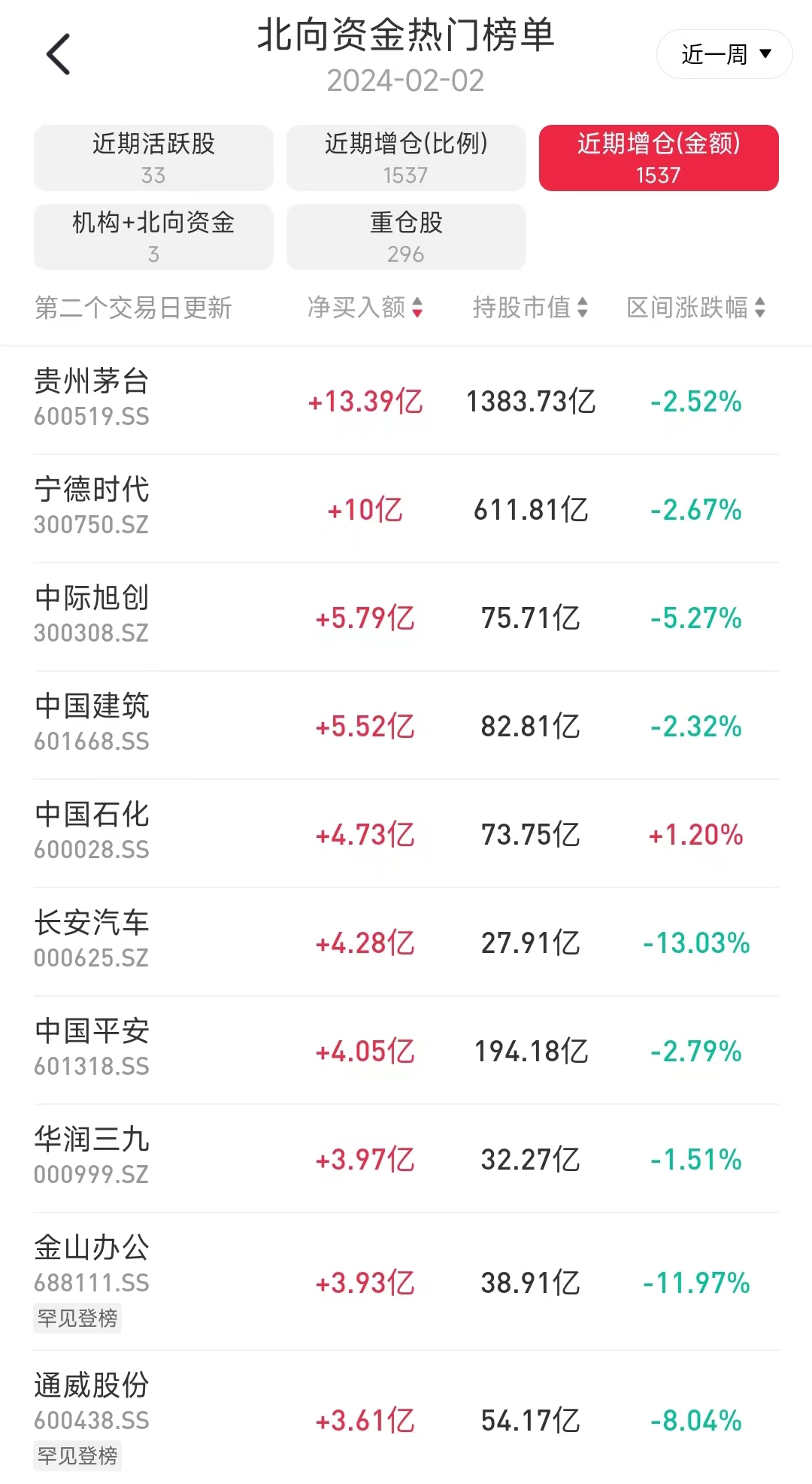Open the 宁德时代 stock row

pos(406,509)
